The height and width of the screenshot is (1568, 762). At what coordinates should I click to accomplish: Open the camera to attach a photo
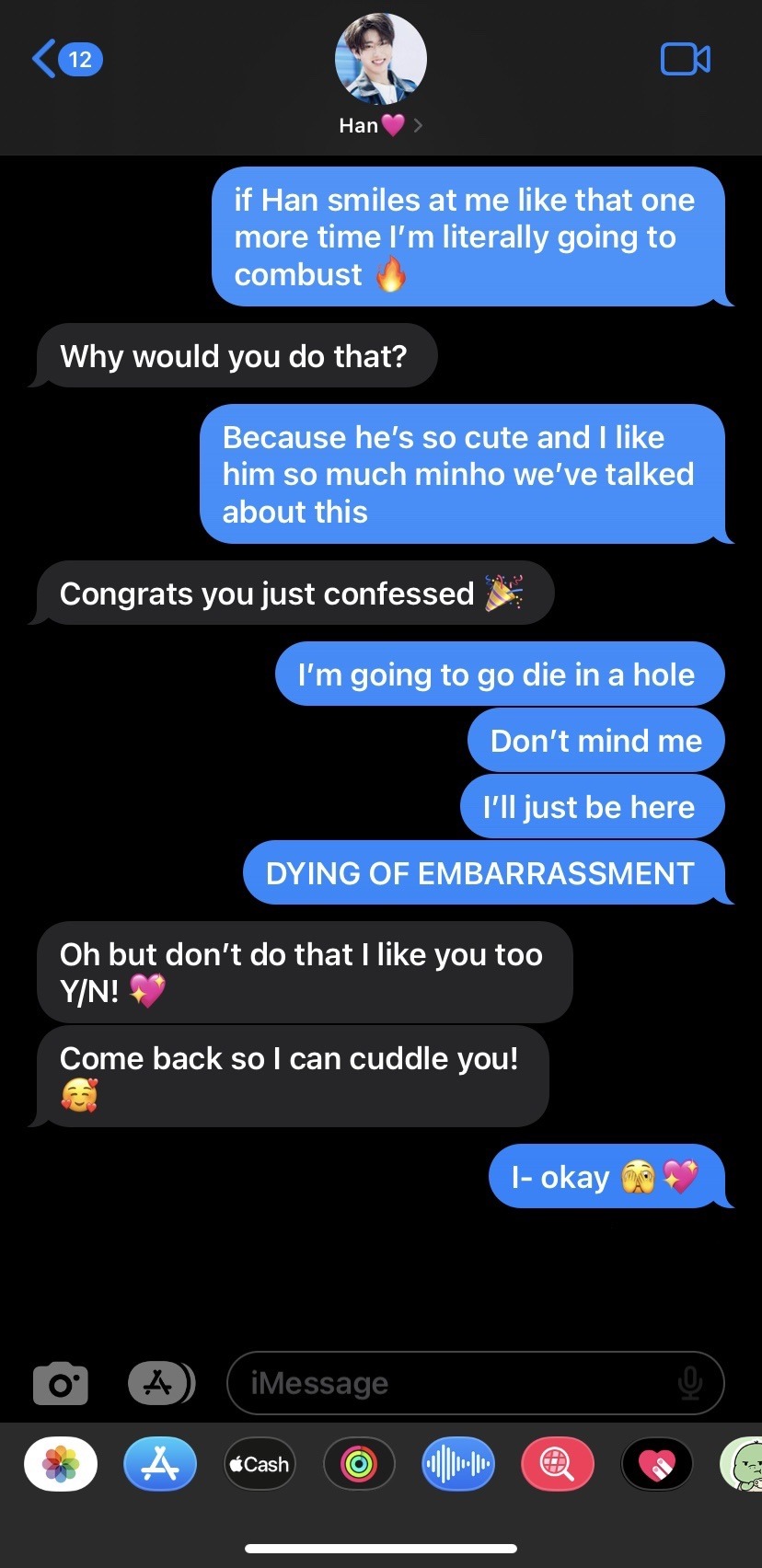(61, 1383)
